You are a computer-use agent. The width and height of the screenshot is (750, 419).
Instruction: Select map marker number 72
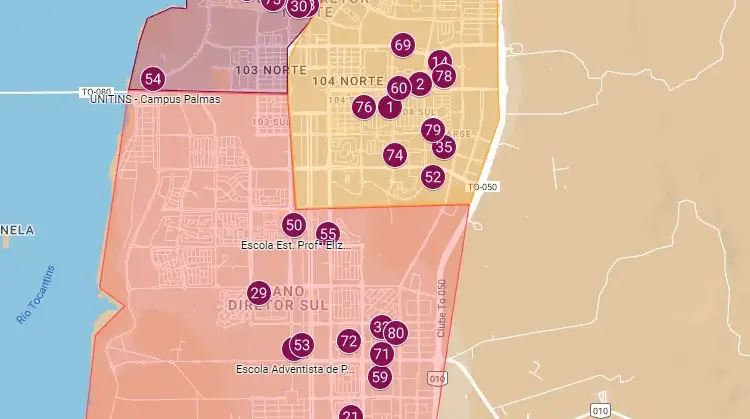click(x=348, y=341)
